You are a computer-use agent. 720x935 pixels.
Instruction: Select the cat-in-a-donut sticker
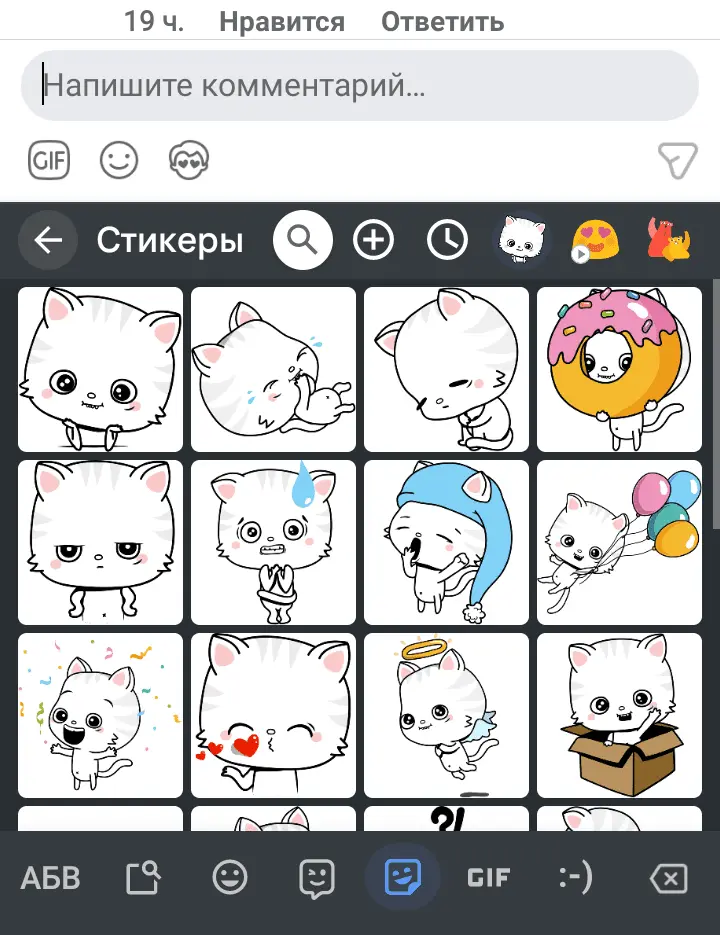click(618, 370)
